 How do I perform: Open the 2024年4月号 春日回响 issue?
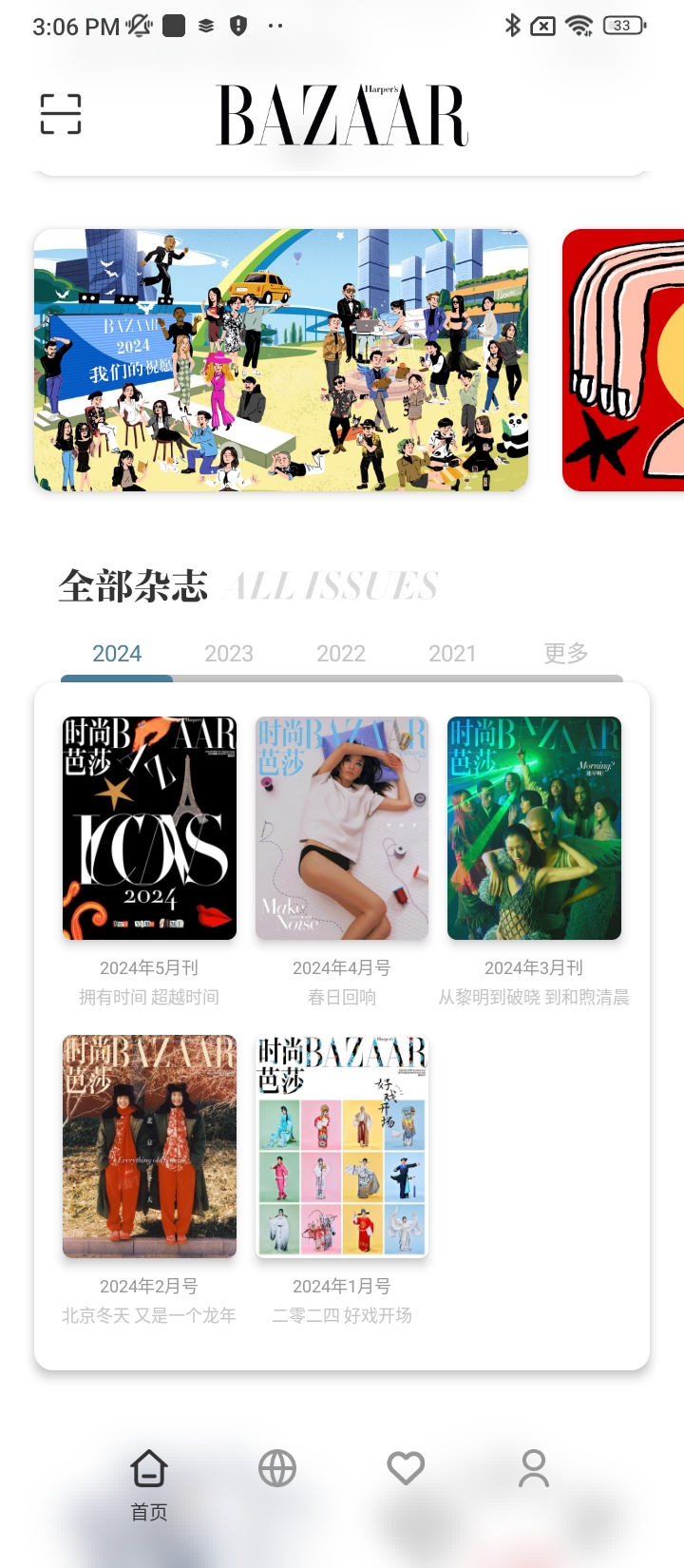[342, 828]
